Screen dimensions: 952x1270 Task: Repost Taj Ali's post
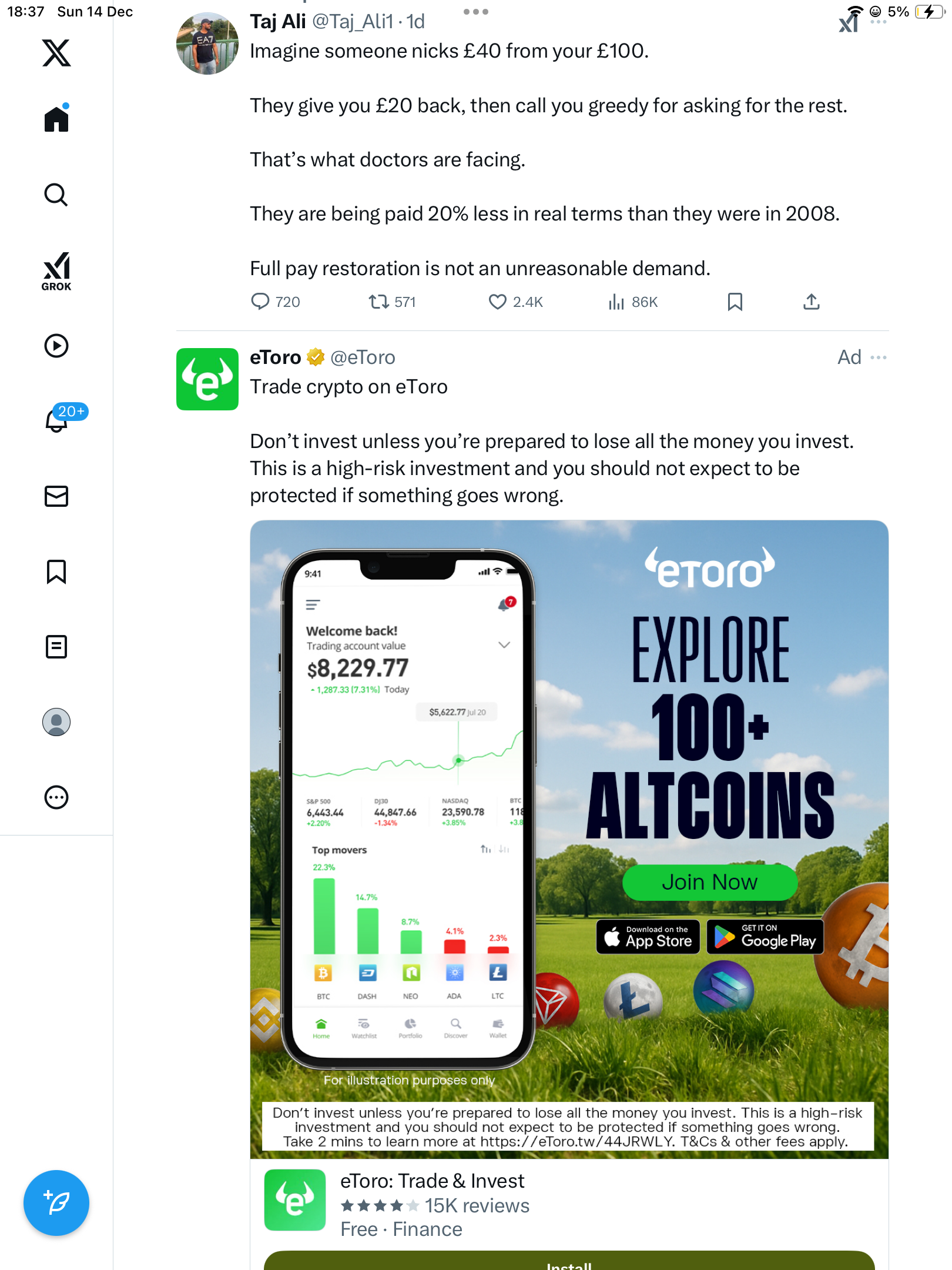click(378, 302)
